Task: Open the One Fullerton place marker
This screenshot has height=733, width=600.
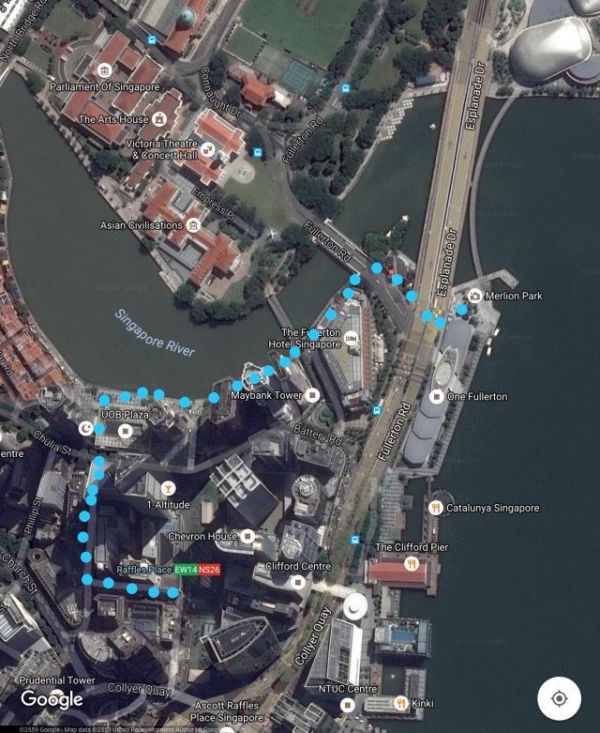Action: 436,397
